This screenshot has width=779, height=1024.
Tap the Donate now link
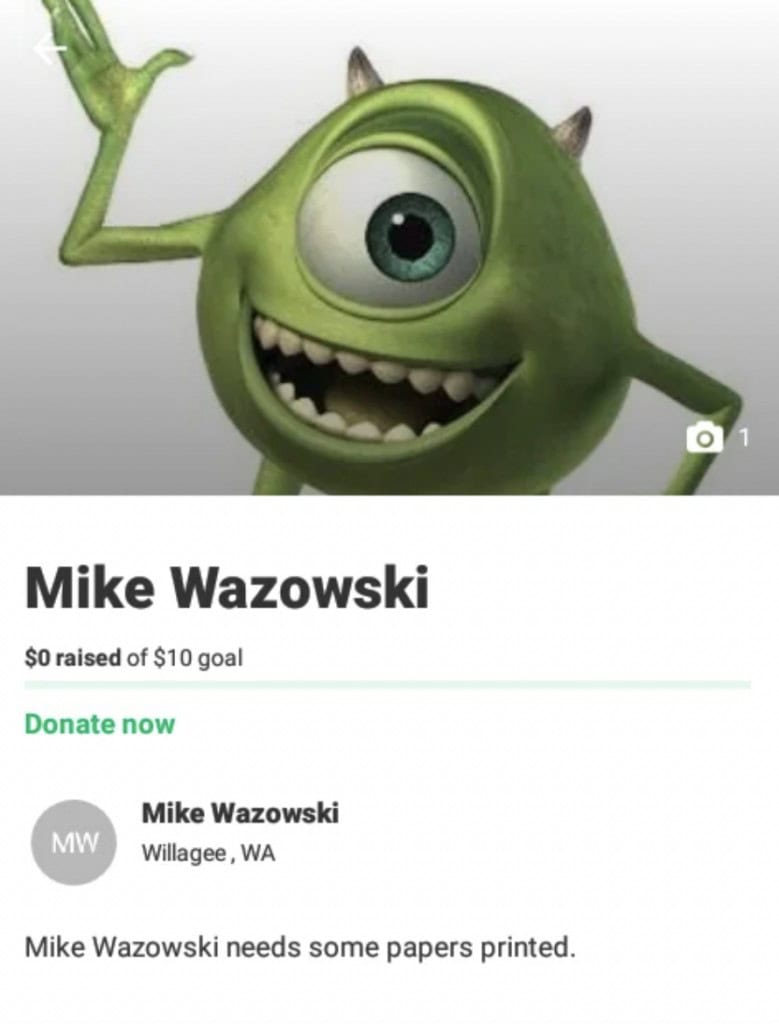coord(99,724)
